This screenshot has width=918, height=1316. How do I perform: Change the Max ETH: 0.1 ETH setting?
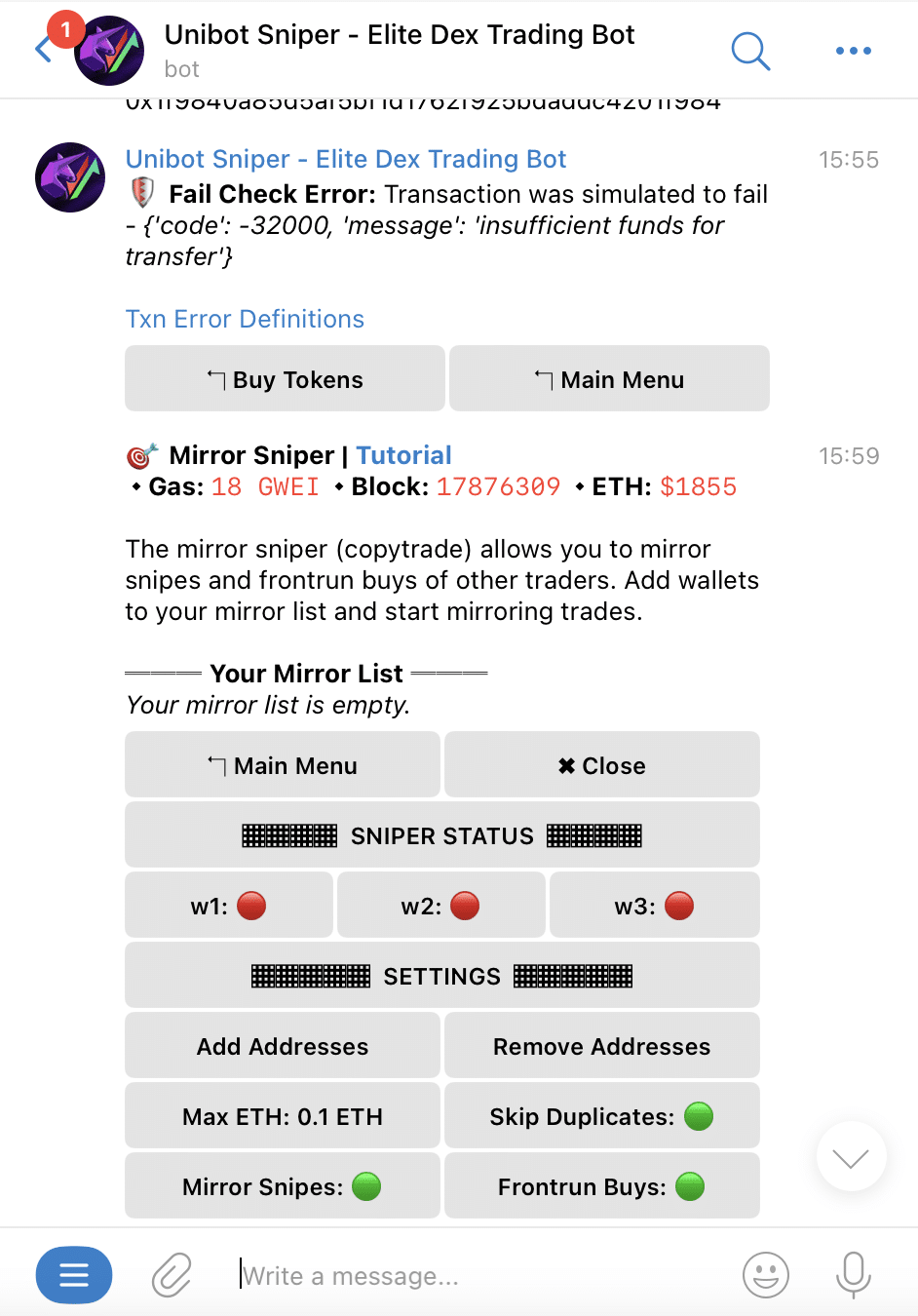tap(283, 1116)
